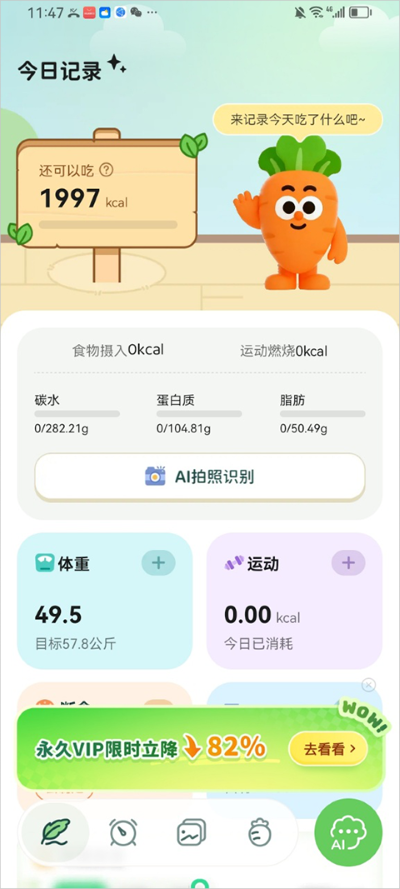The height and width of the screenshot is (889, 400).
Task: Add an exercise entry
Action: pos(348,563)
